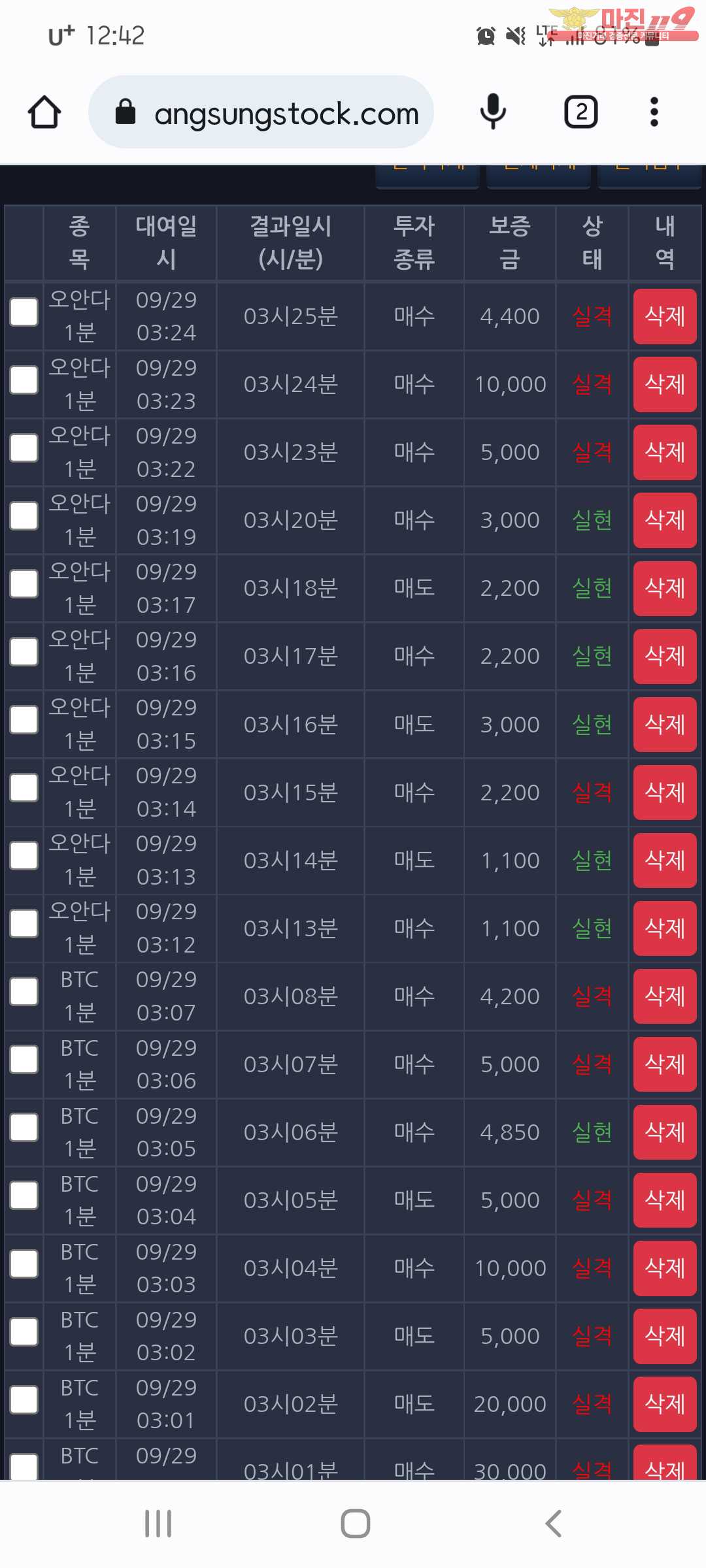Viewport: 706px width, 1568px height.
Task: Open recent apps from navigation bar
Action: click(x=158, y=1524)
